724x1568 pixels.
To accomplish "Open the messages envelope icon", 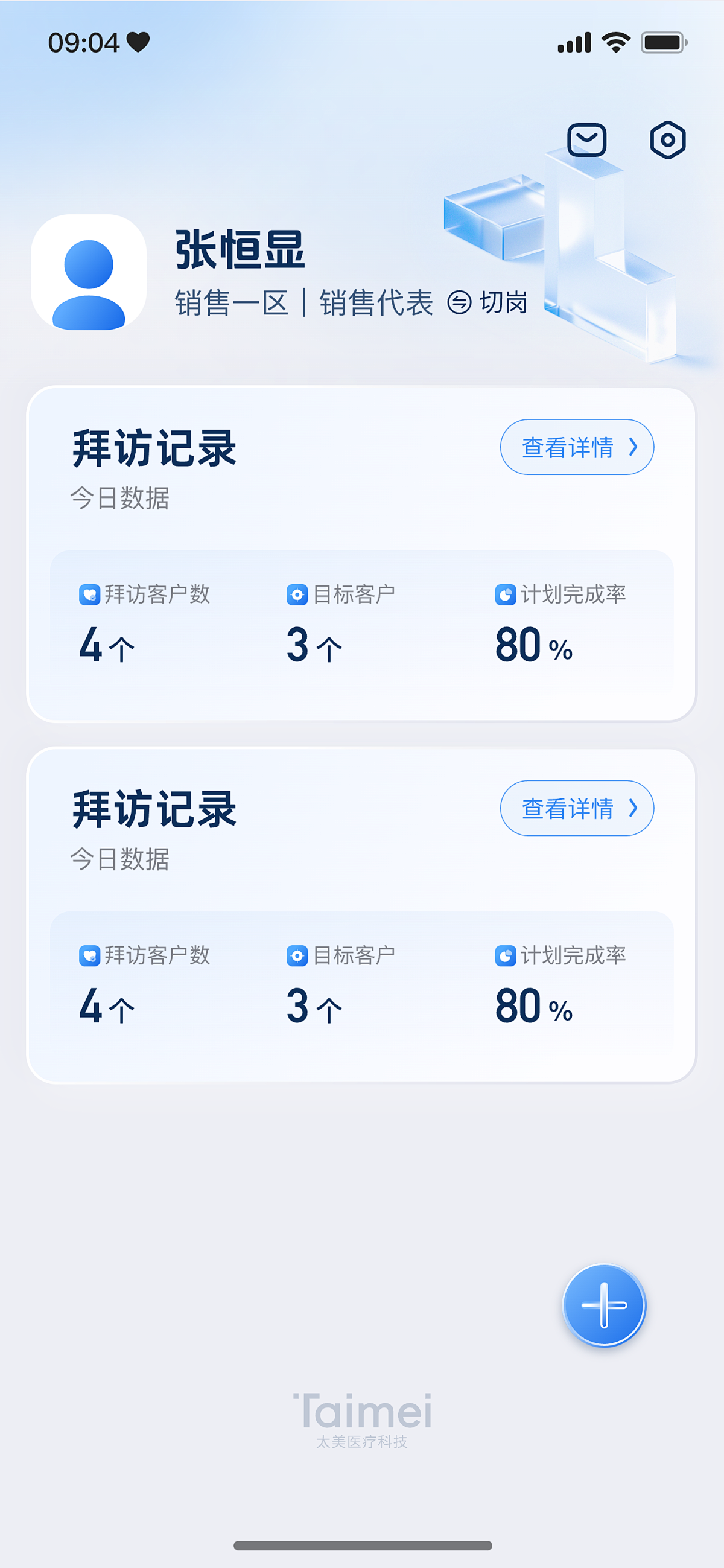I will (x=586, y=140).
